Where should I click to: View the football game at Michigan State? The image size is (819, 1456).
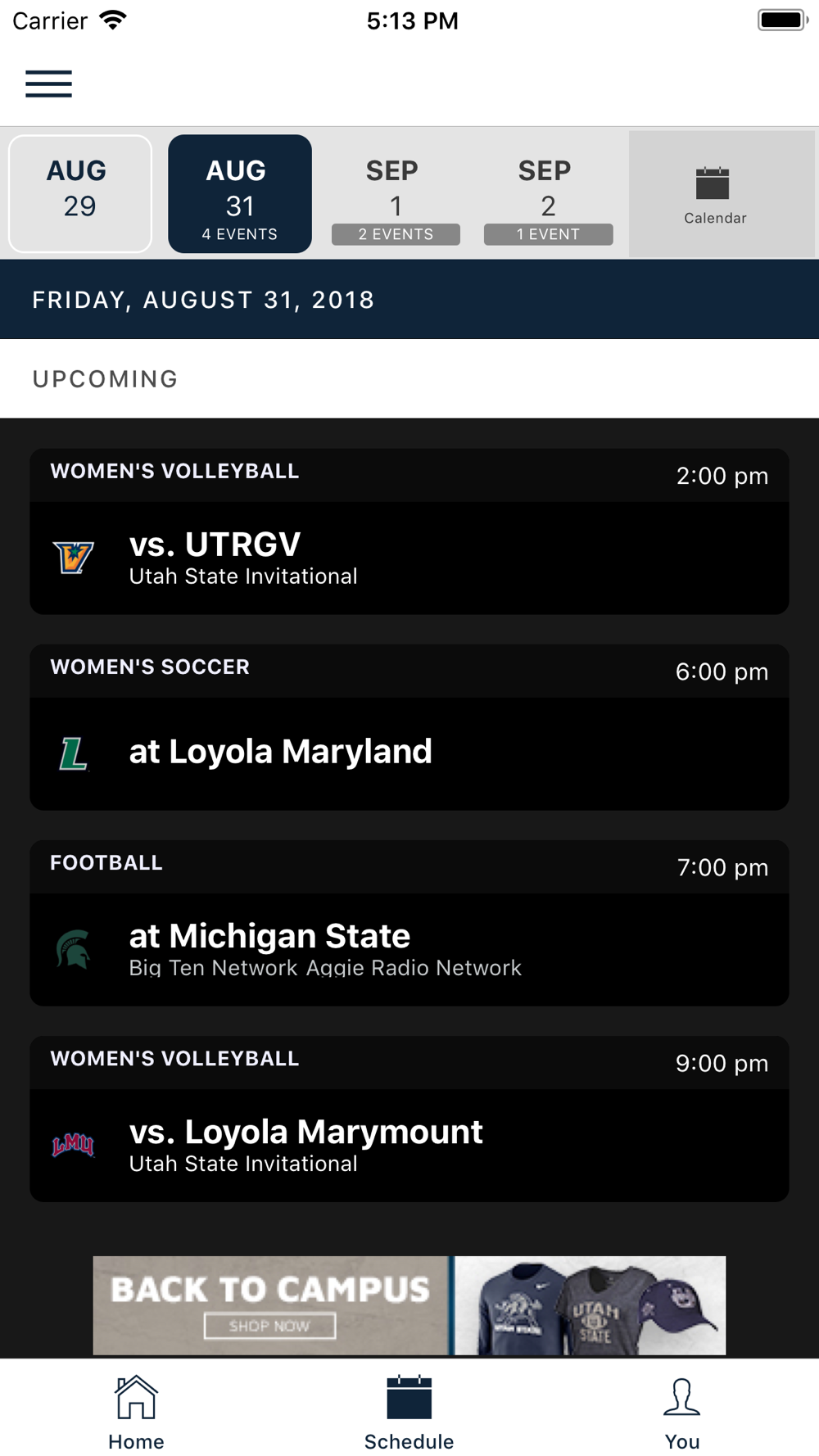click(409, 923)
